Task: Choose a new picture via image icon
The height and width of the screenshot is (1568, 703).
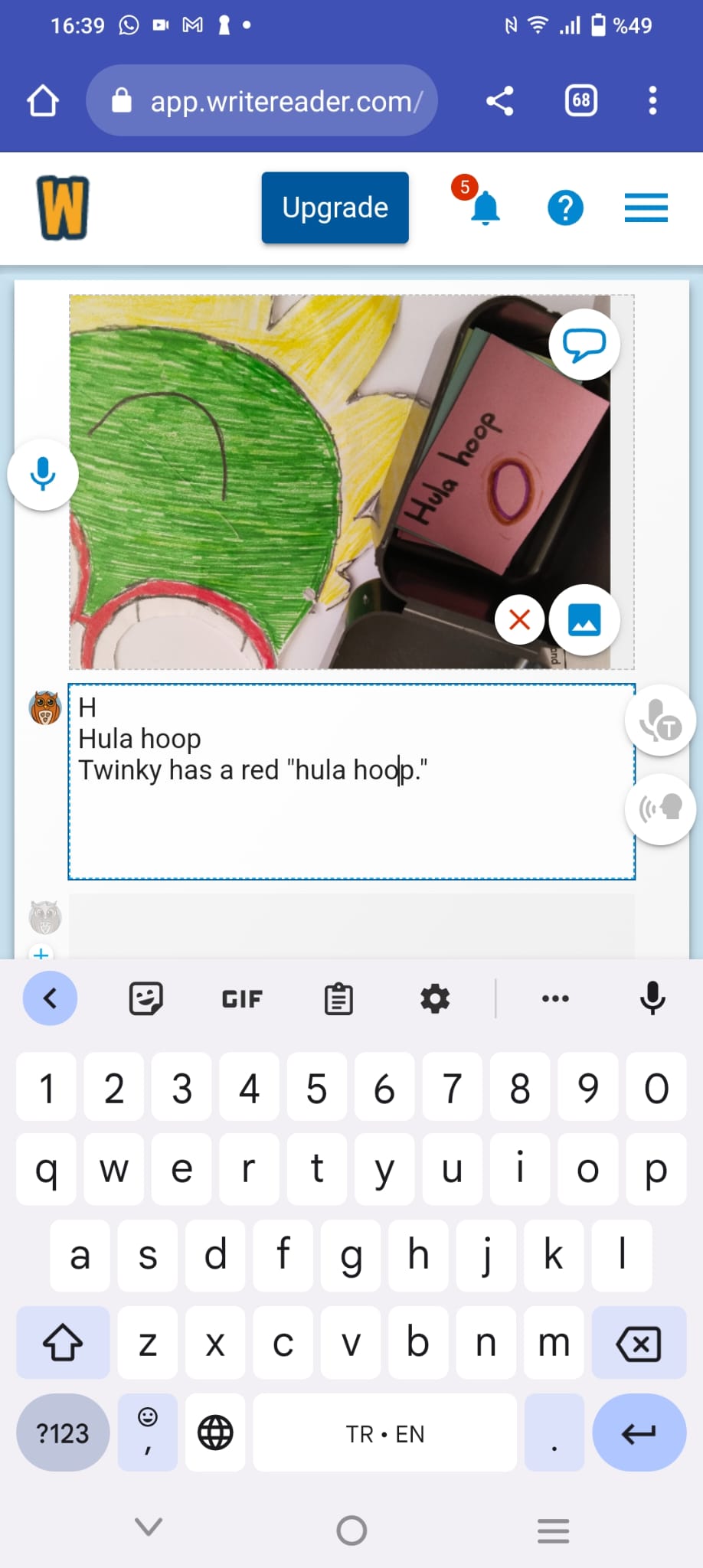Action: click(584, 620)
